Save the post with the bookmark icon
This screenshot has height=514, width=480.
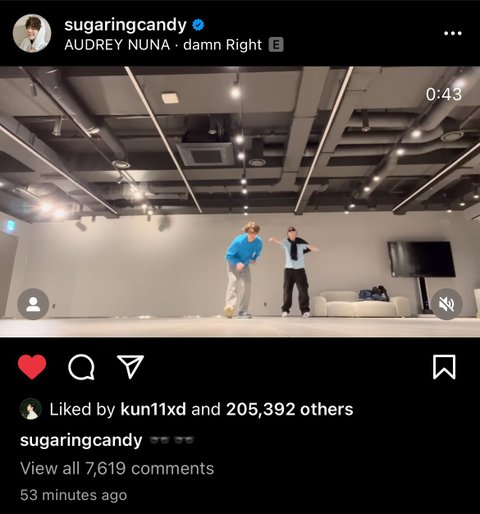(x=444, y=367)
